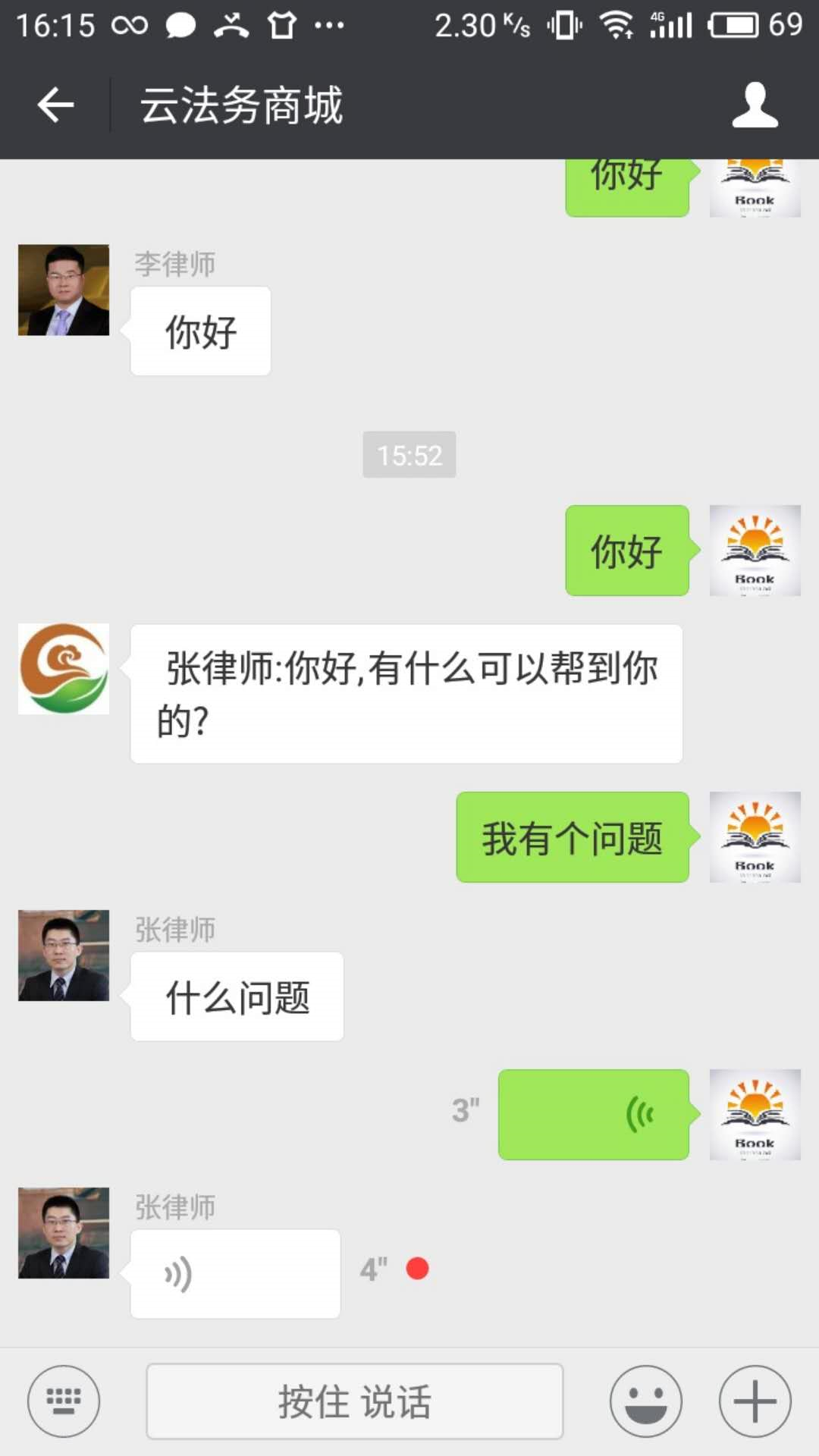
Task: Open my avatar next to 我有个问题
Action: tap(755, 837)
